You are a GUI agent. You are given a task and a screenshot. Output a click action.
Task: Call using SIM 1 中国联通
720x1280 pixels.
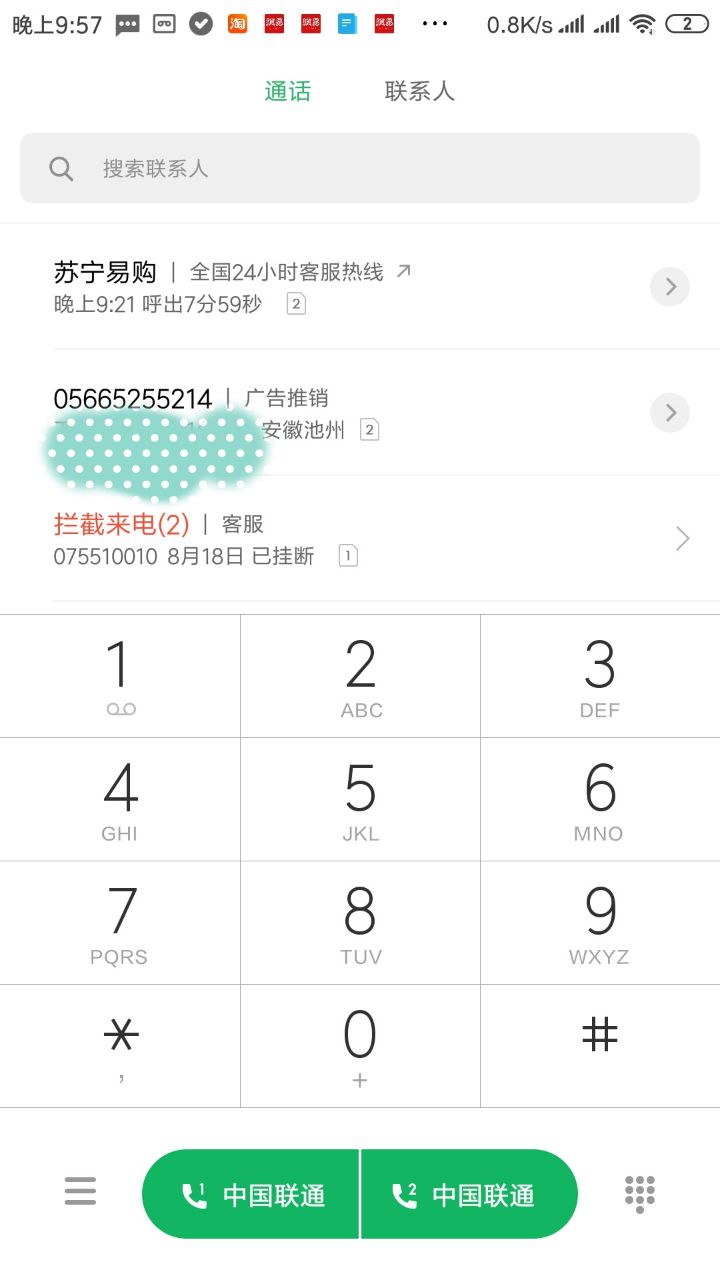(252, 1194)
